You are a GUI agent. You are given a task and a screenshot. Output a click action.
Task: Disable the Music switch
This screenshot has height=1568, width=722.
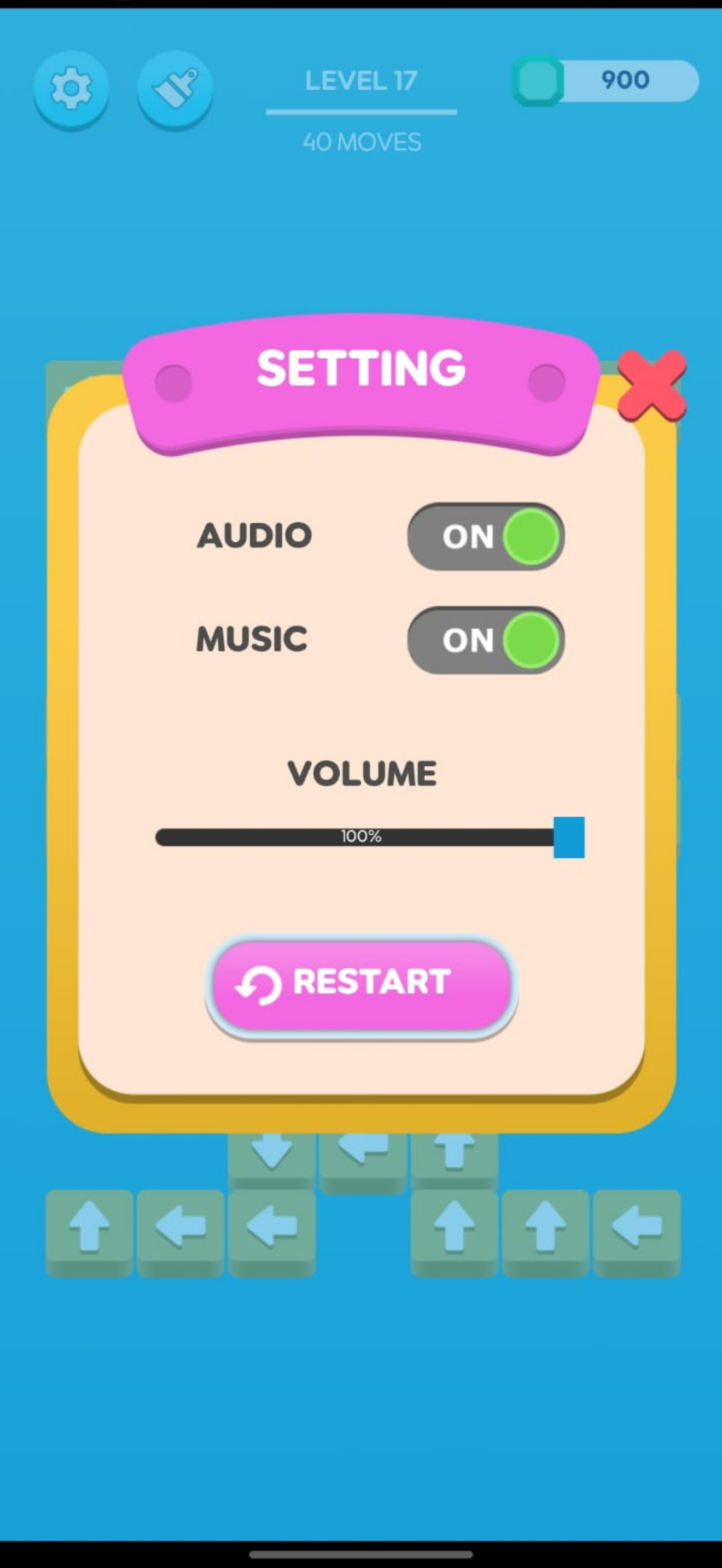pyautogui.click(x=486, y=640)
